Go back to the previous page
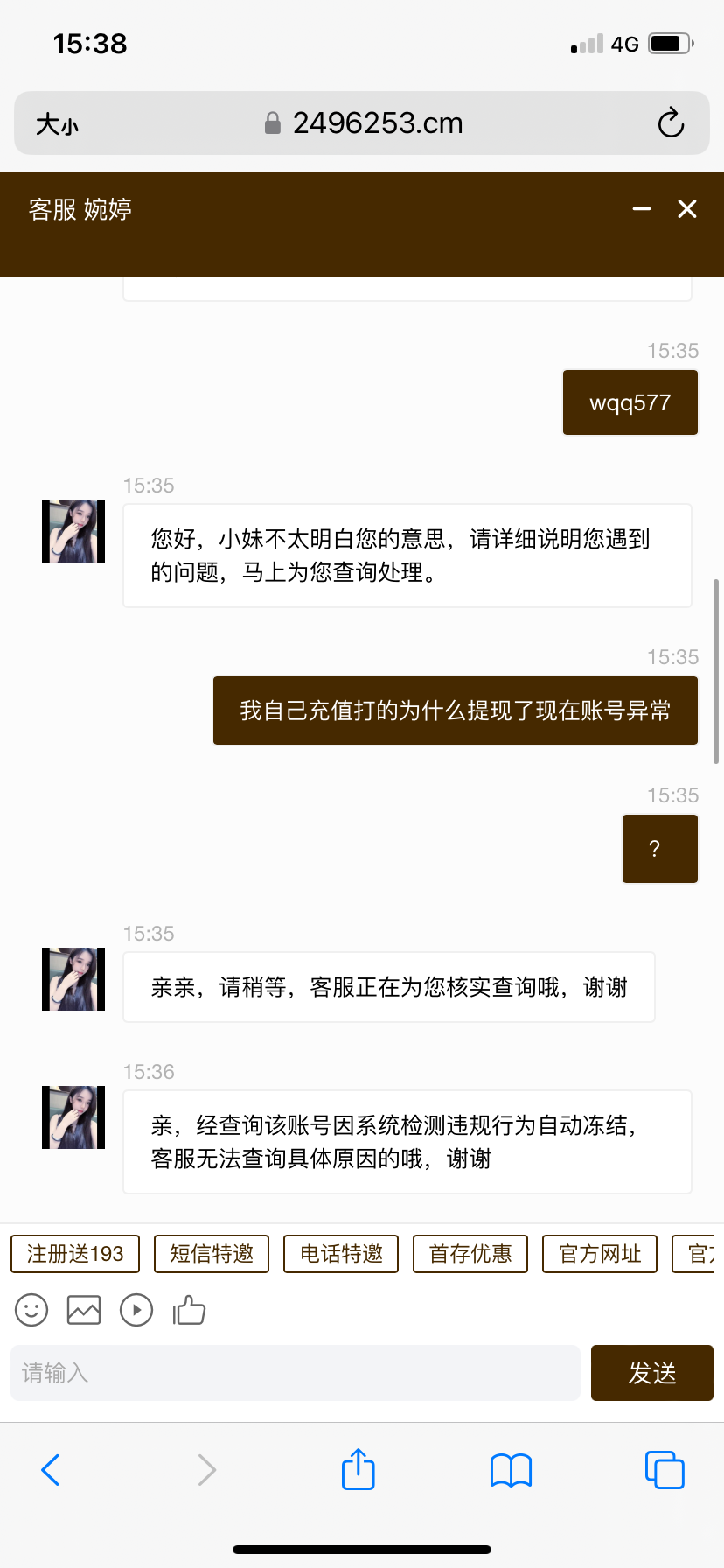 [51, 1470]
